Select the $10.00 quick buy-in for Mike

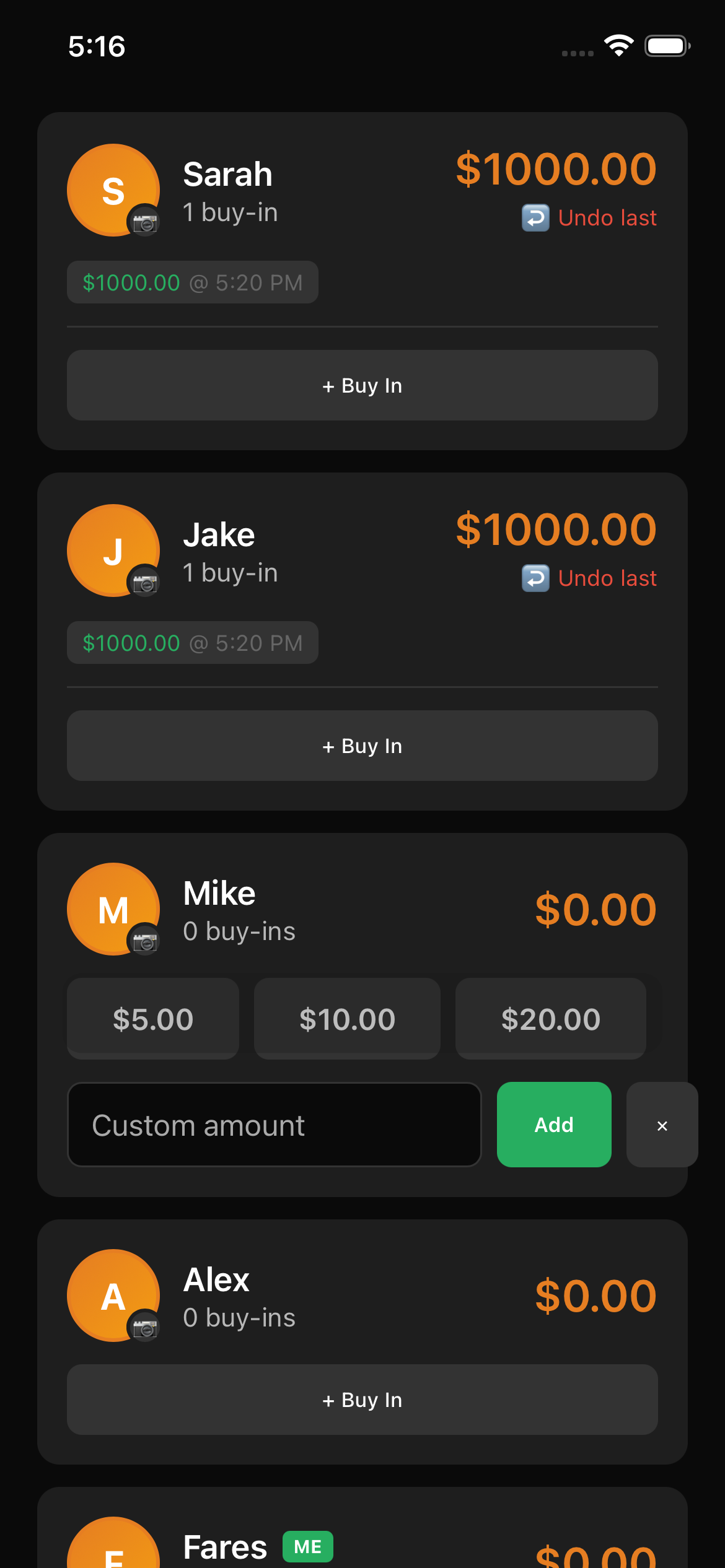pyautogui.click(x=347, y=1019)
